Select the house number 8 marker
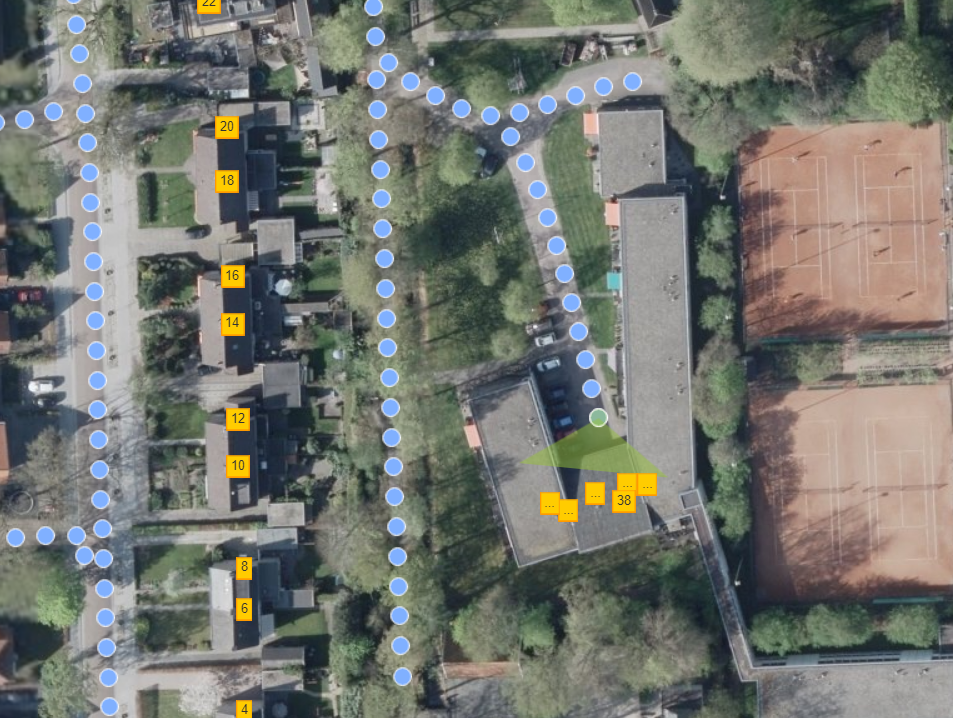The height and width of the screenshot is (718, 953). [x=243, y=567]
